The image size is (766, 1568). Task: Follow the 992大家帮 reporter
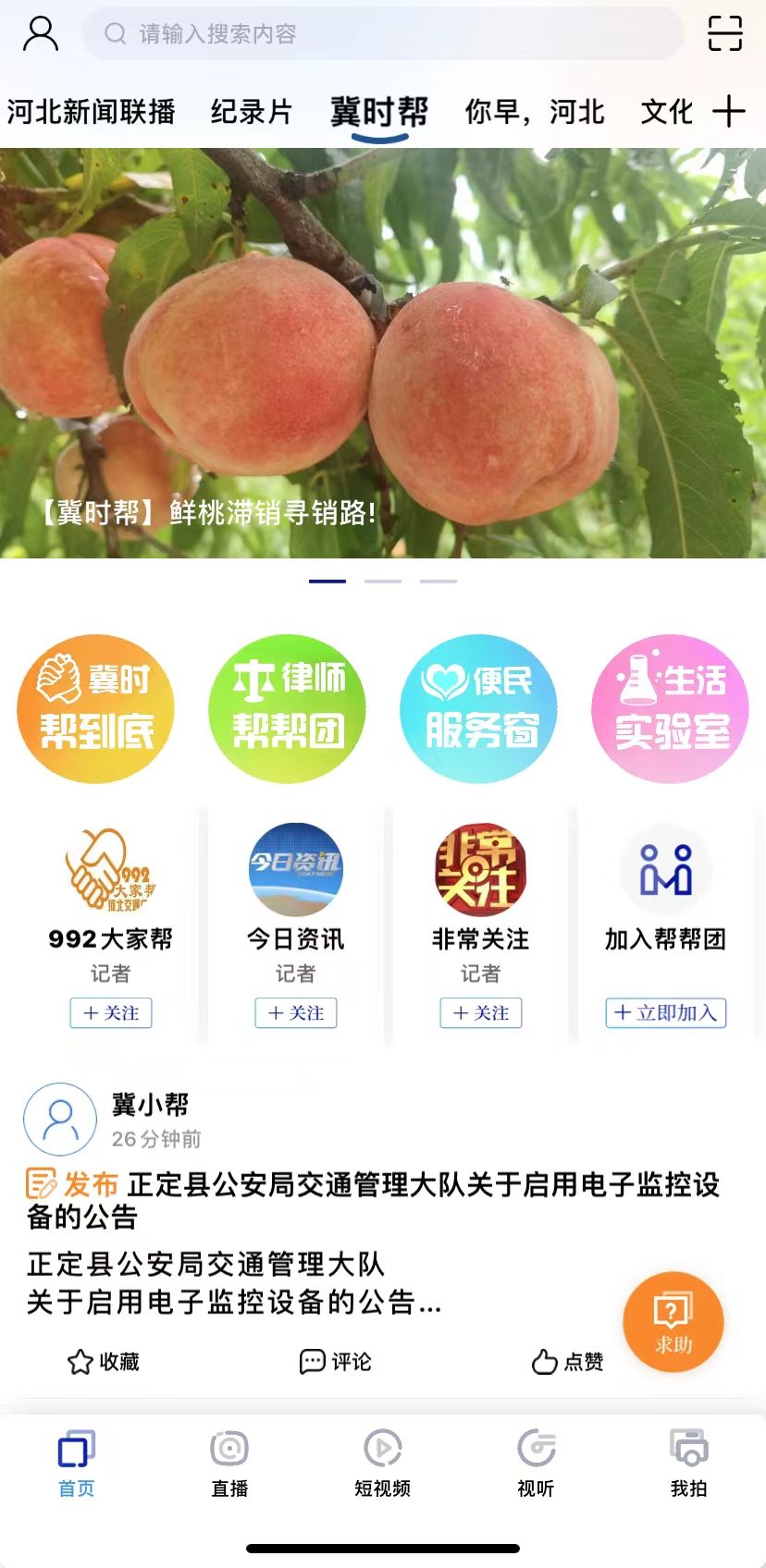coord(111,1013)
